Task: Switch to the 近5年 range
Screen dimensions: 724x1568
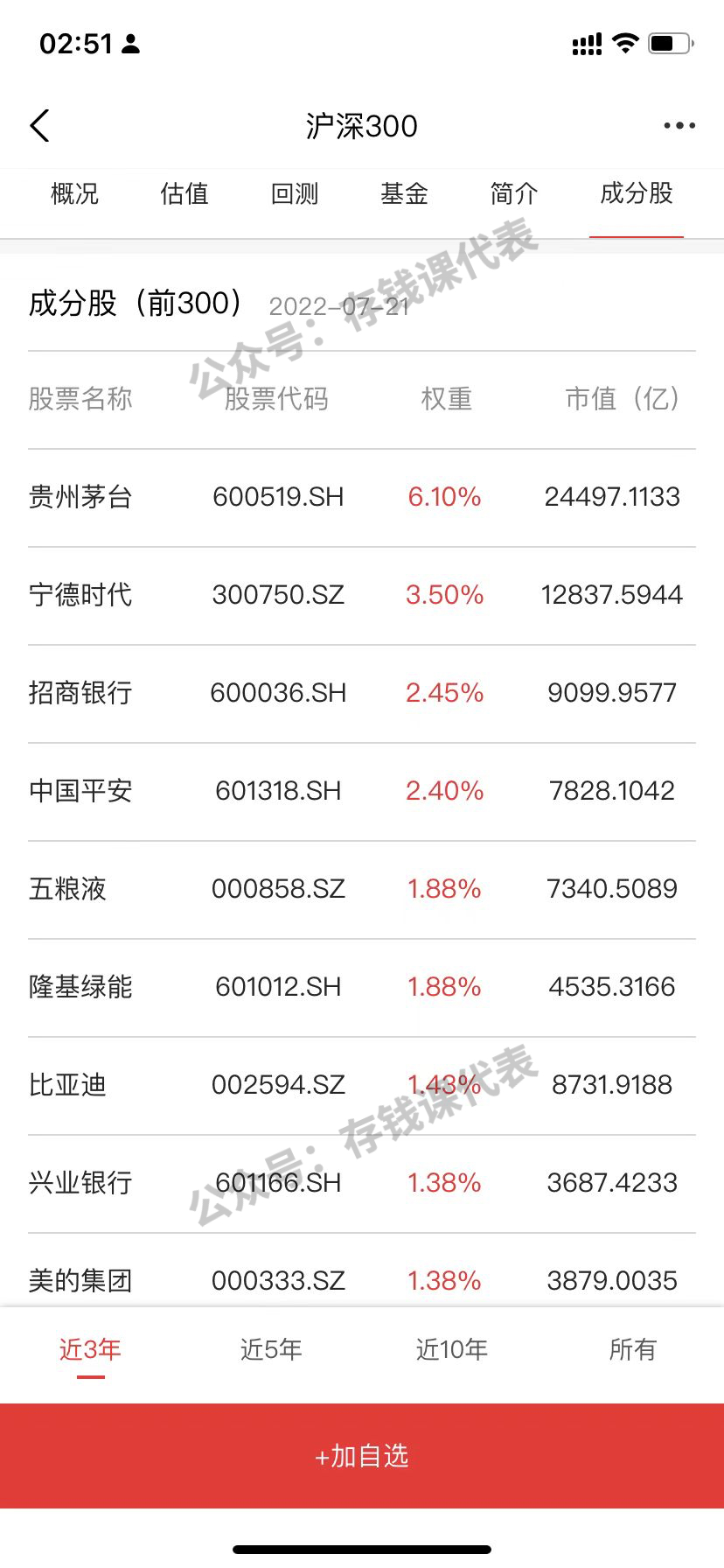Action: click(x=271, y=1350)
